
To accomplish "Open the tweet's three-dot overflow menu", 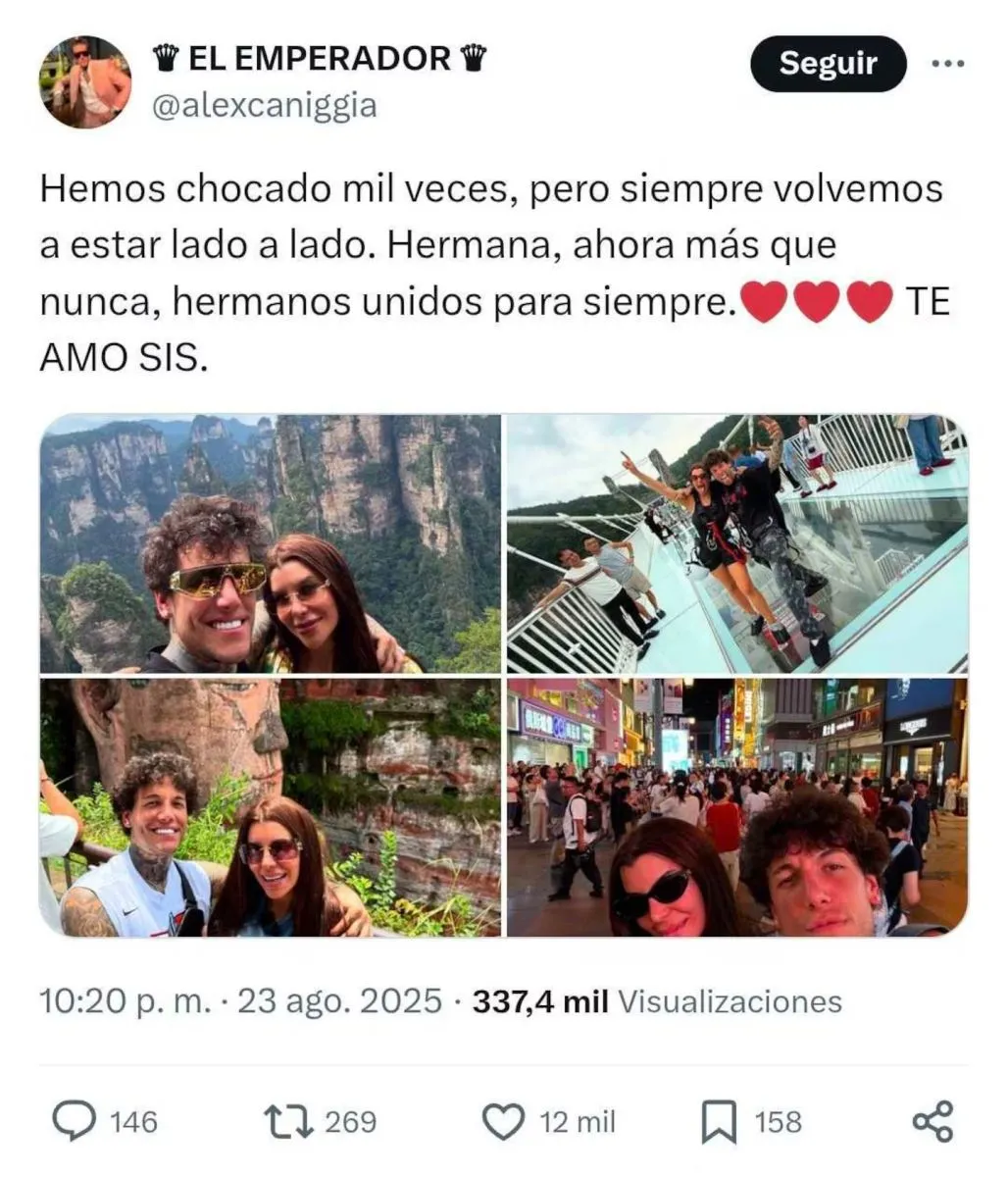I will click(x=947, y=65).
